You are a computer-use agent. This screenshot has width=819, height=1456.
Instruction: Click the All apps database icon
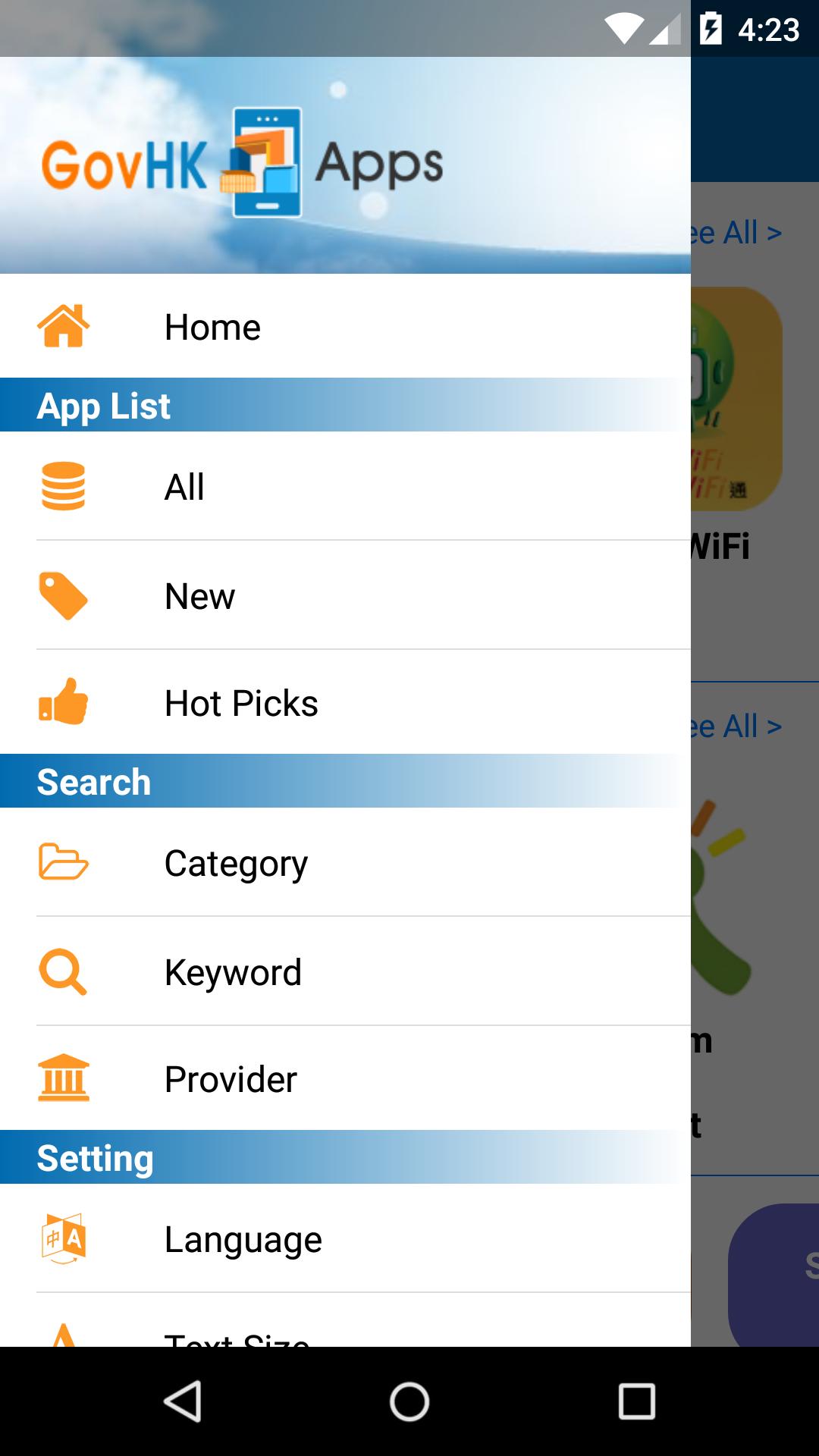pyautogui.click(x=64, y=488)
